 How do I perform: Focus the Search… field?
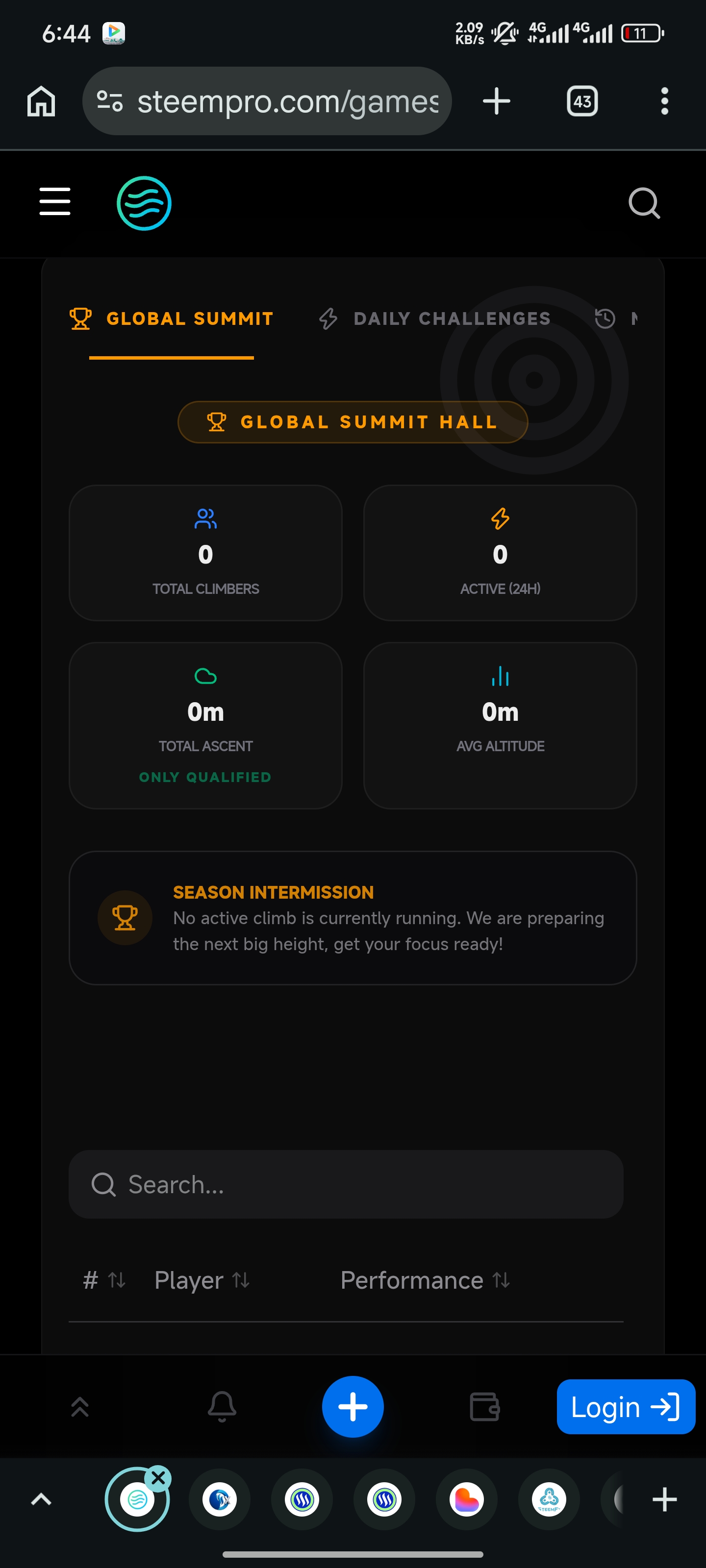tap(346, 1184)
